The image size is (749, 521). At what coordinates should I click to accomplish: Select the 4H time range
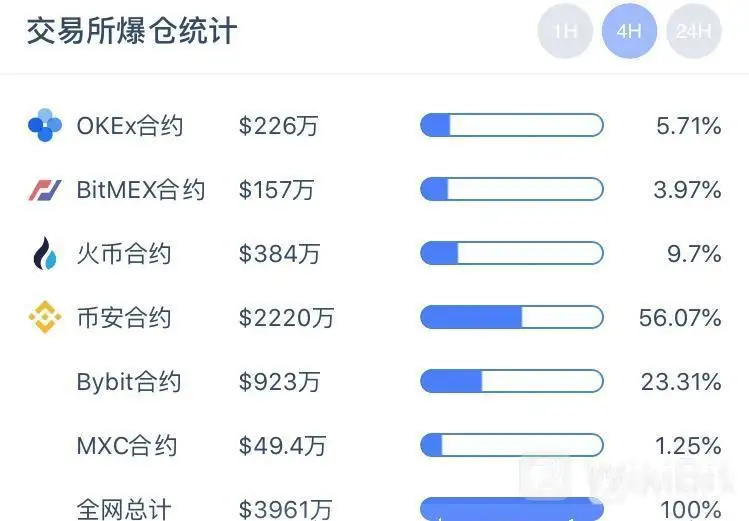pos(629,31)
